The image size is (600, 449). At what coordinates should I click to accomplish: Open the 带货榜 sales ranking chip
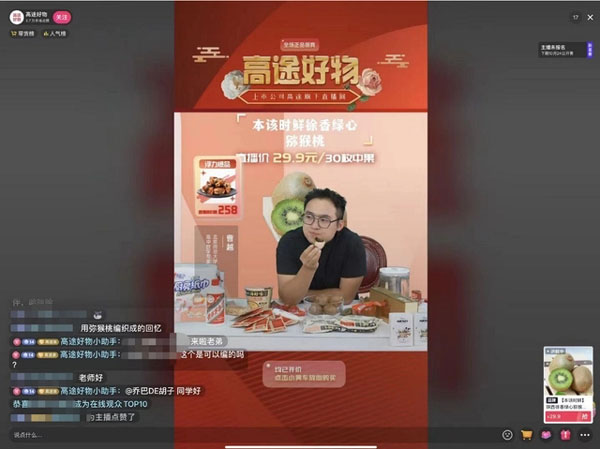[22, 33]
